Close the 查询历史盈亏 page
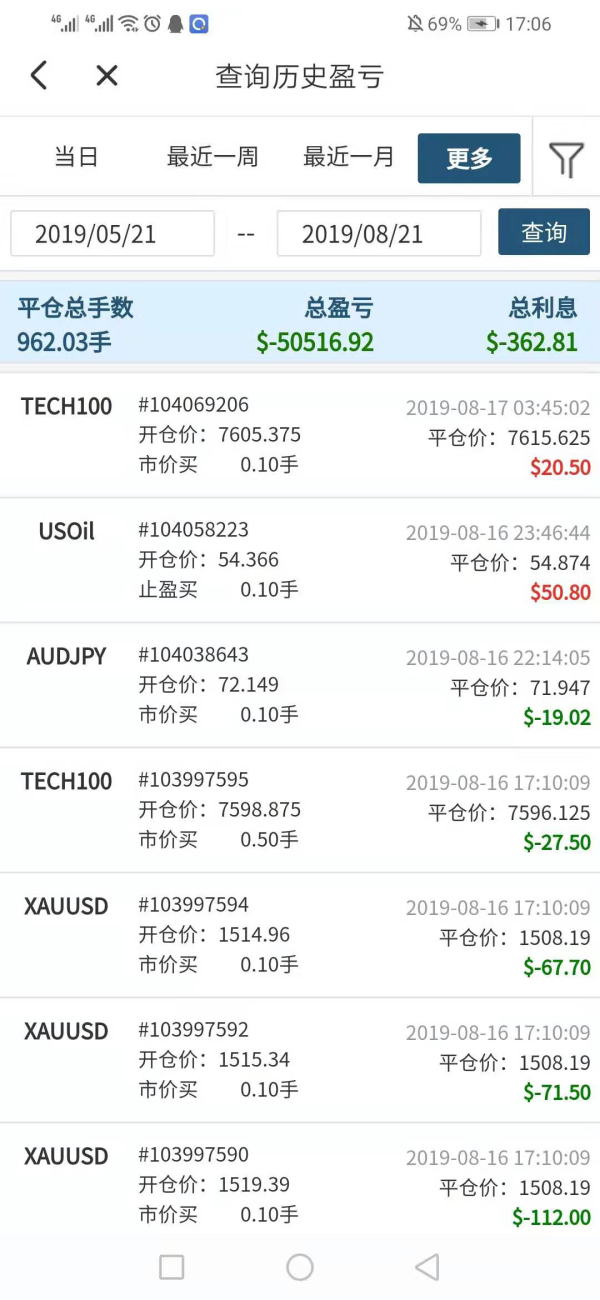Screen dimensions: 600x1300 click(107, 75)
